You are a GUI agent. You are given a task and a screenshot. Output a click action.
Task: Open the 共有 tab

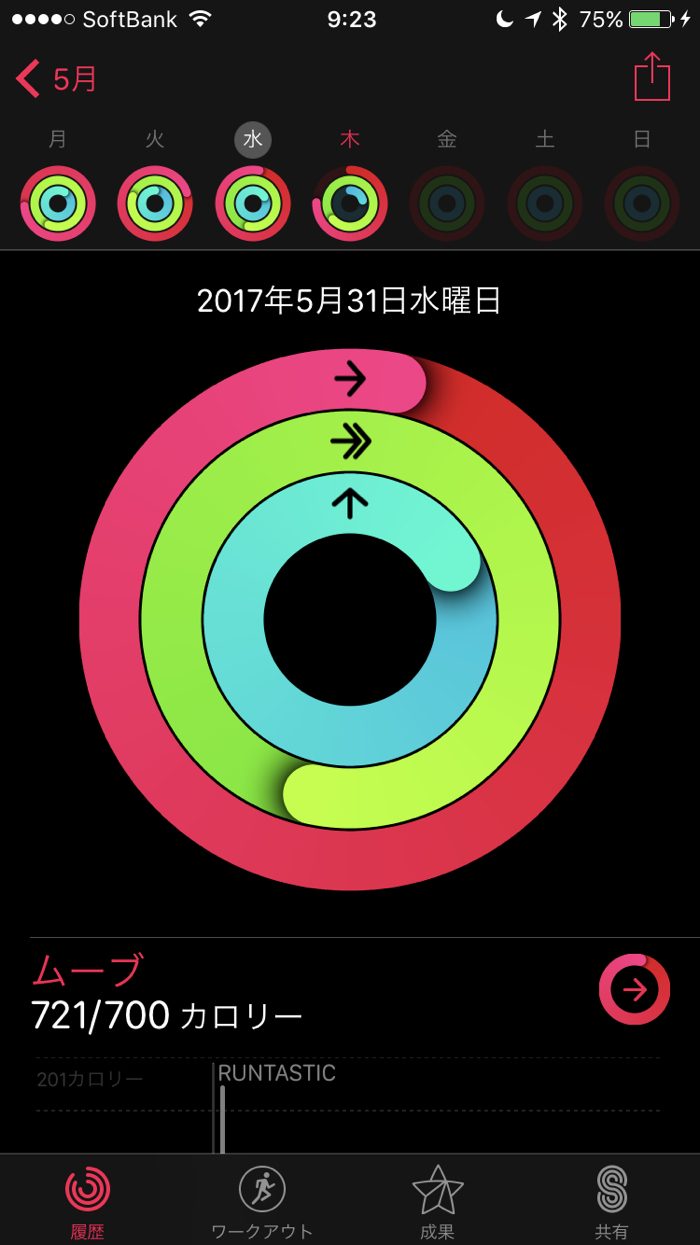point(611,1201)
